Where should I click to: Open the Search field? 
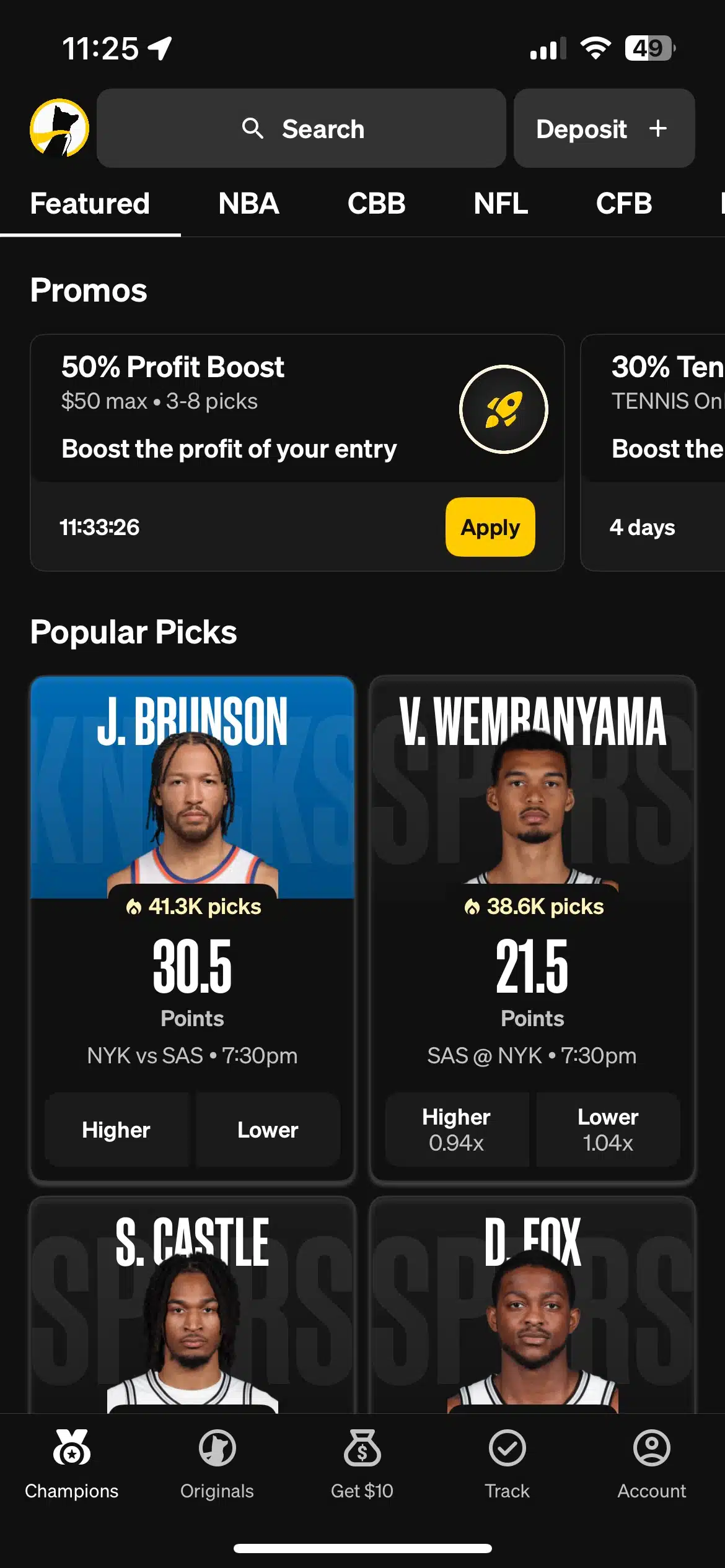coord(301,129)
